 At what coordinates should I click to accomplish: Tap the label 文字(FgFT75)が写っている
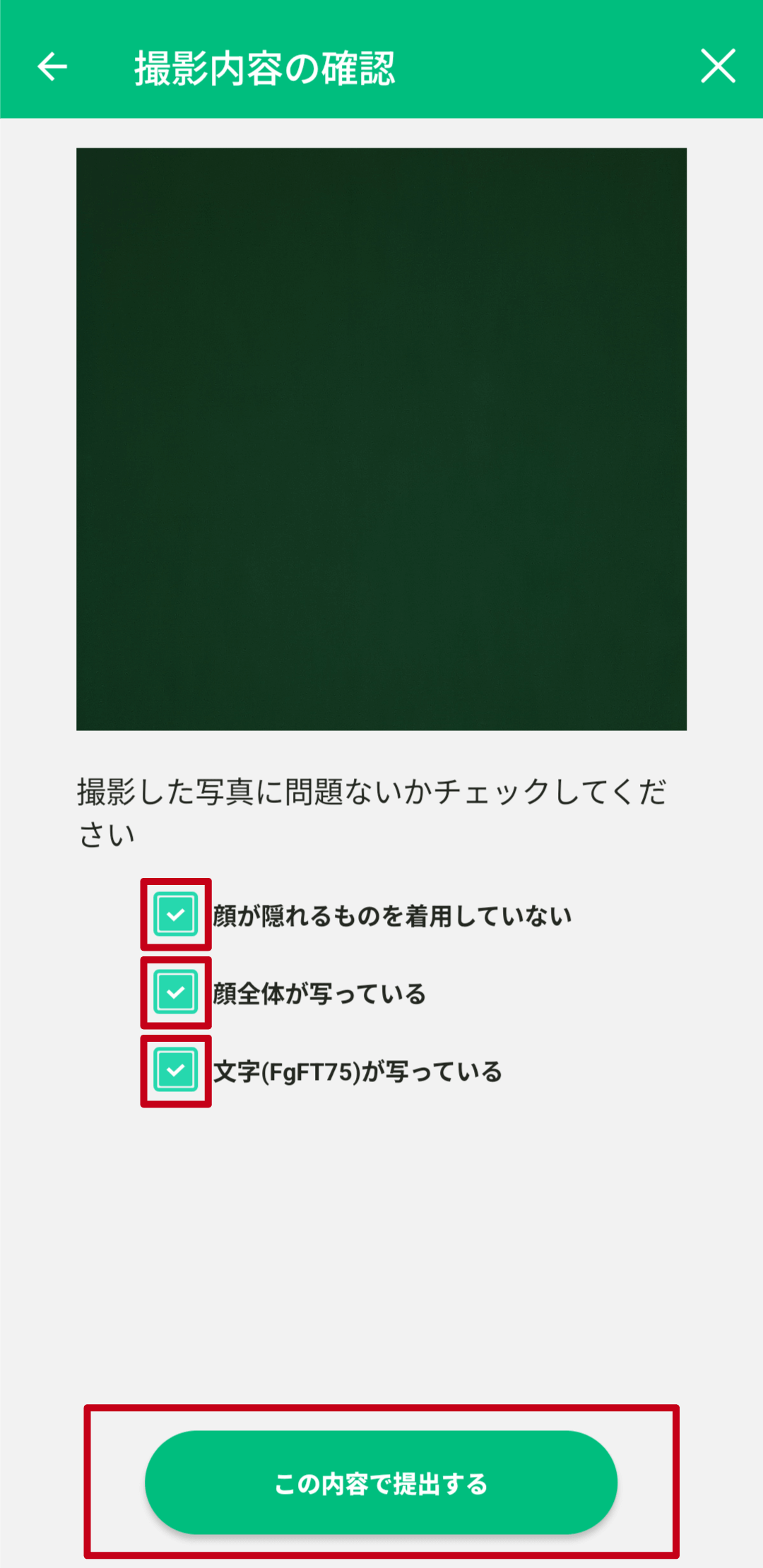click(357, 1071)
